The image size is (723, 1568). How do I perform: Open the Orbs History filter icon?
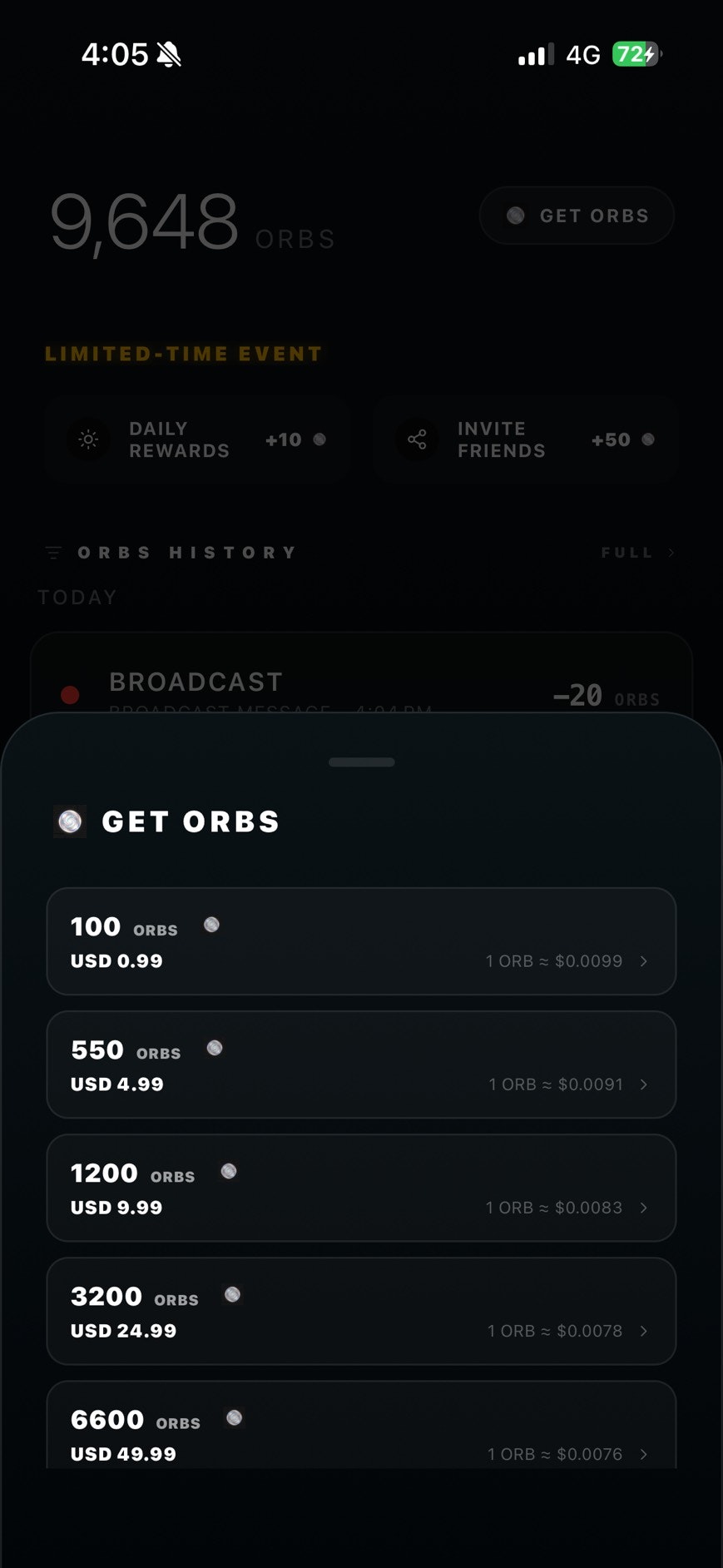[x=52, y=552]
